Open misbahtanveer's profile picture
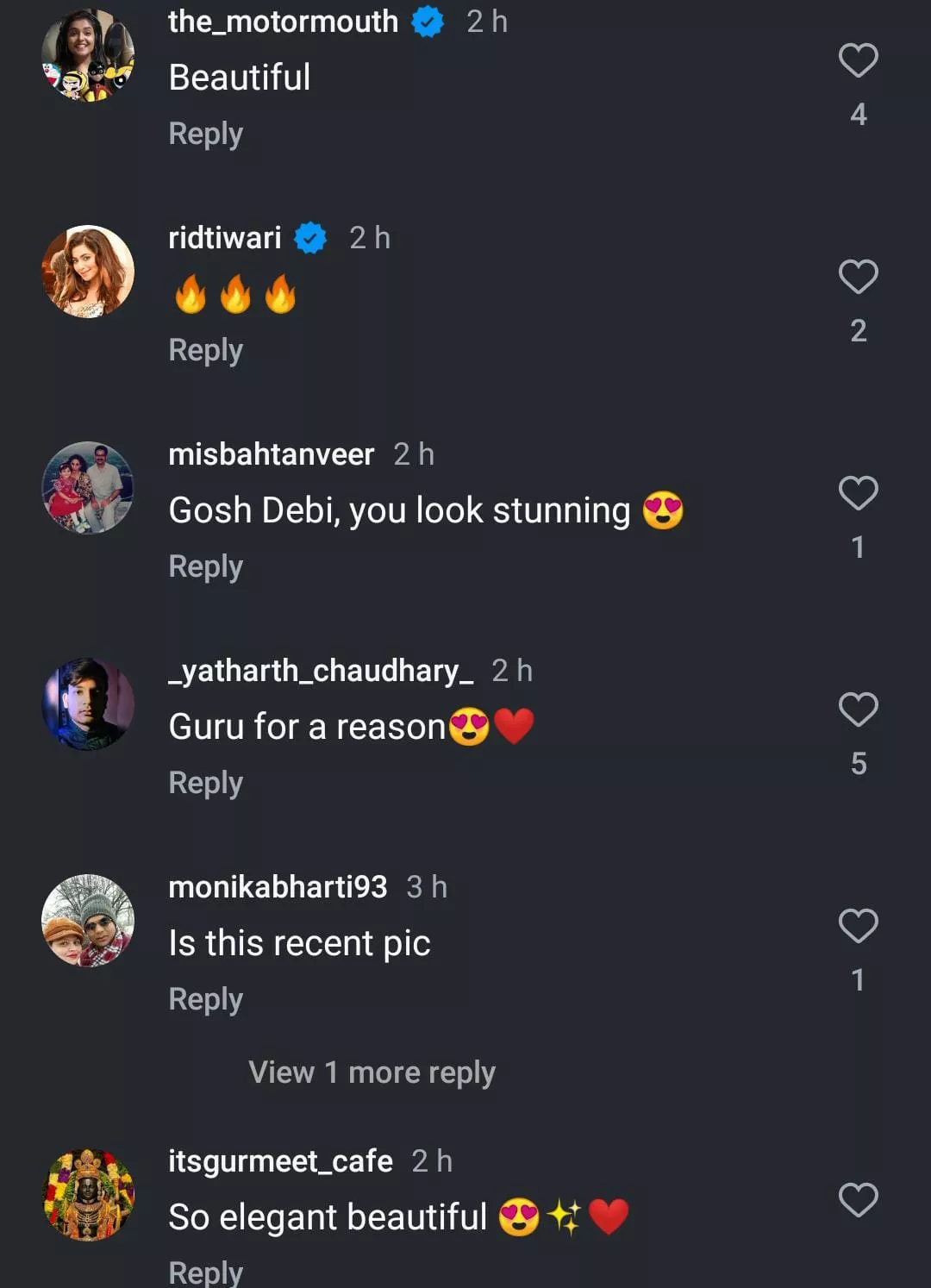The height and width of the screenshot is (1288, 931). click(x=88, y=488)
